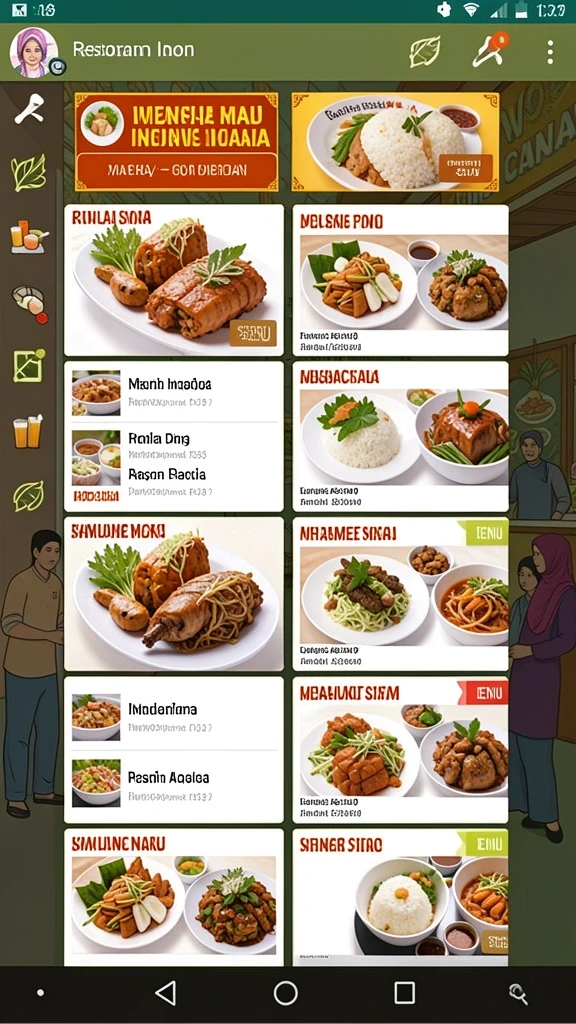Go to home screen via the circle button
Image resolution: width=576 pixels, height=1024 pixels.
[x=285, y=993]
